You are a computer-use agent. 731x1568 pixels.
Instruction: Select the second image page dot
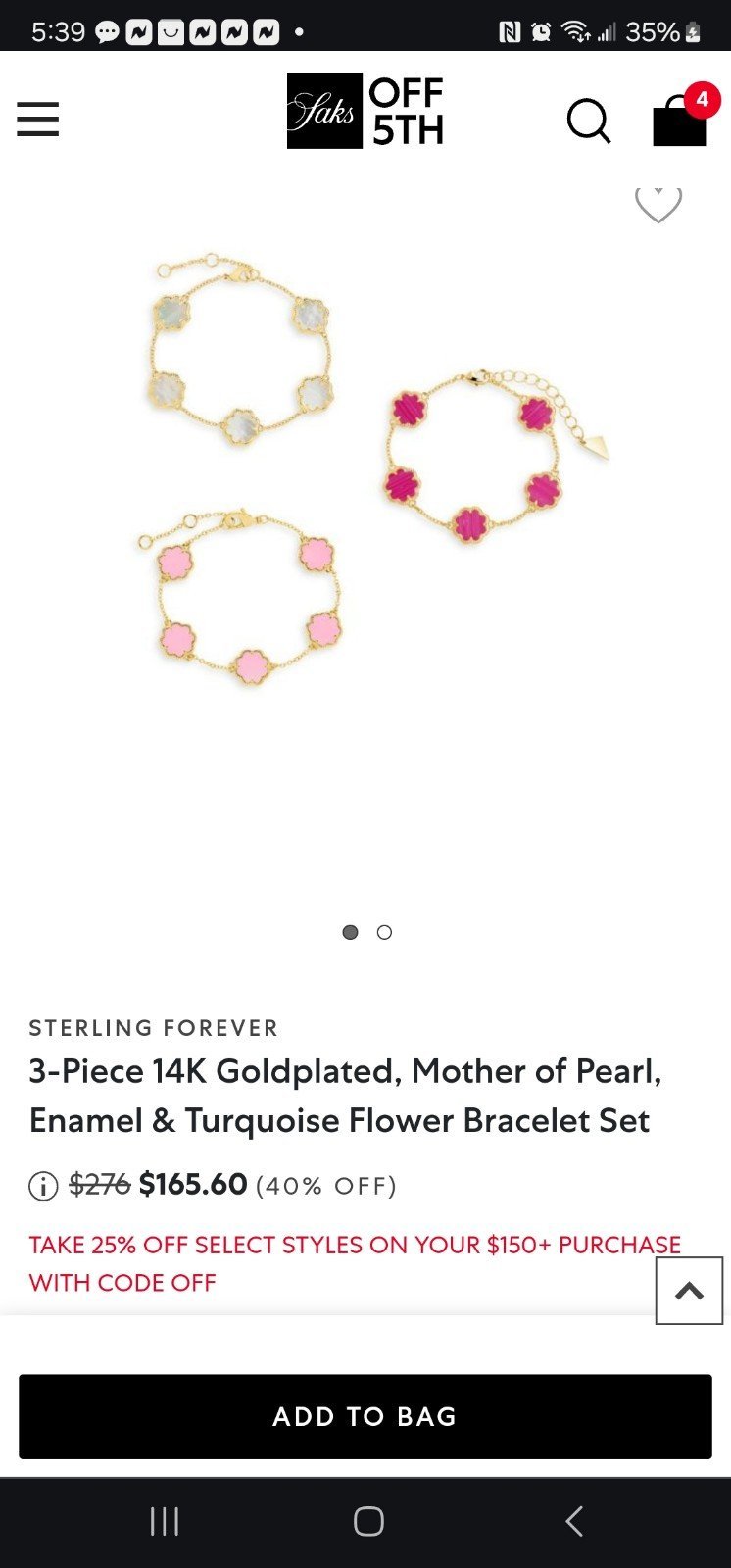[x=384, y=932]
